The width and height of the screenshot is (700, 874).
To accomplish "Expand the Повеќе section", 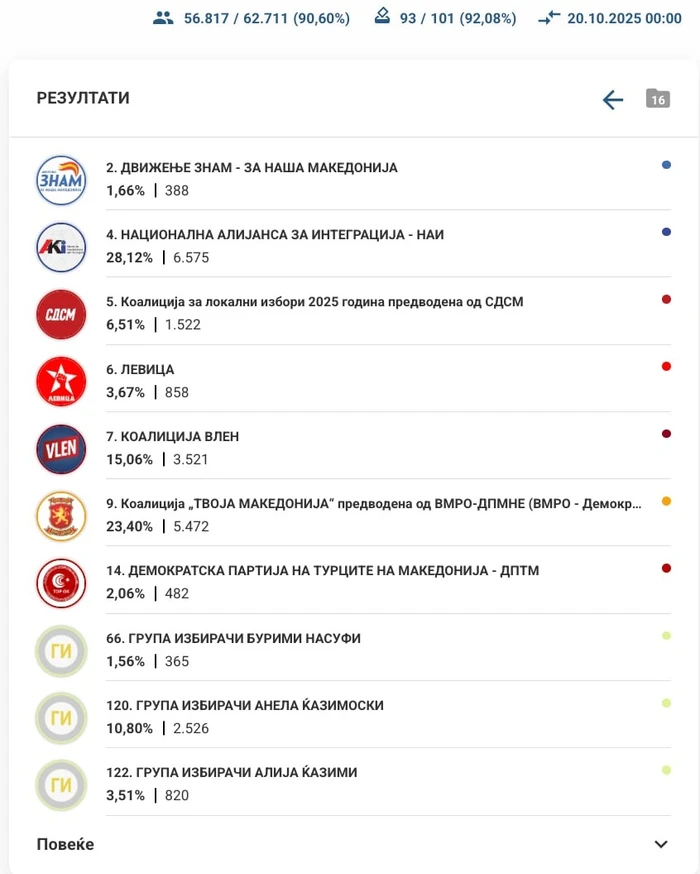I will [x=660, y=844].
